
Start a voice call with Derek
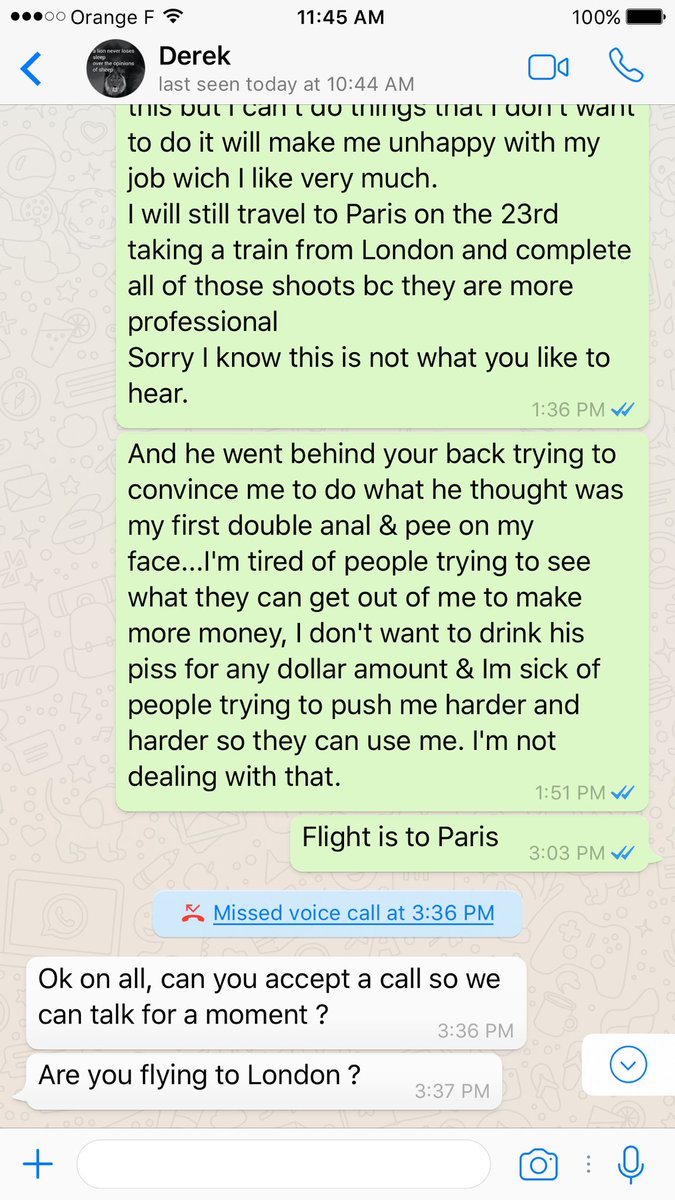[x=626, y=66]
